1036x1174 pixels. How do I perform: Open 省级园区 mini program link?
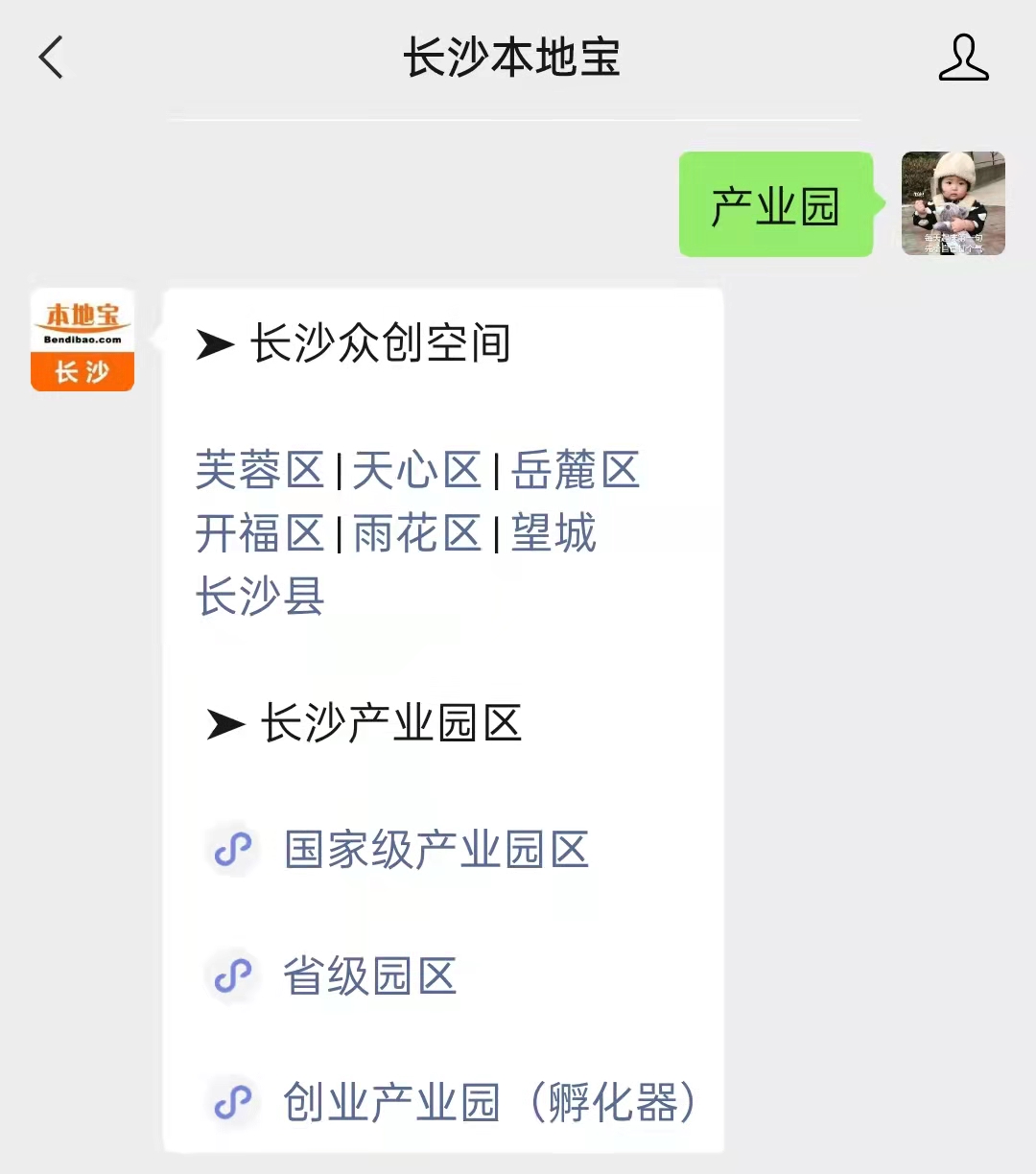click(370, 976)
